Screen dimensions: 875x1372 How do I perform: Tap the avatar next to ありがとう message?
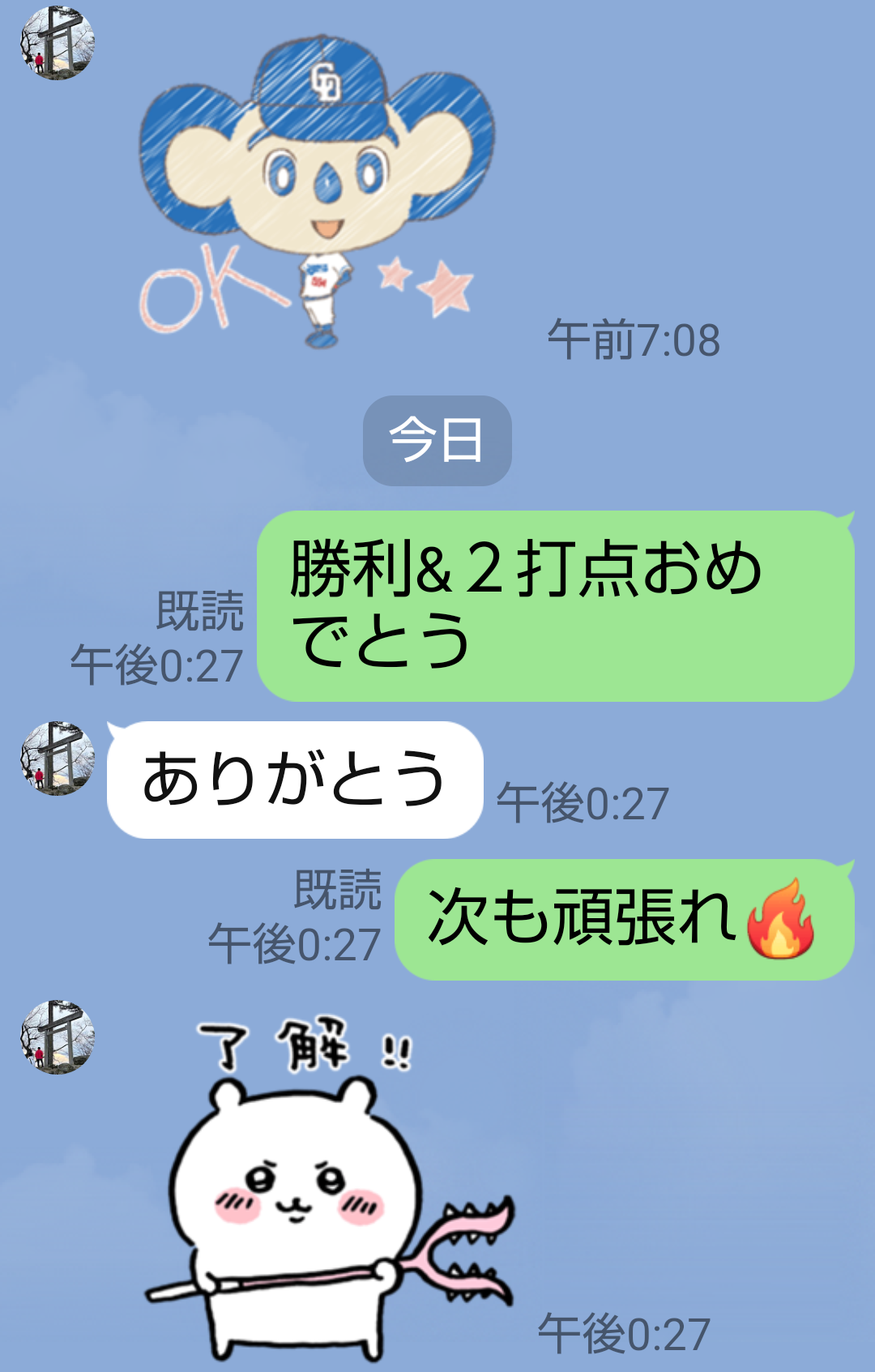[x=58, y=759]
